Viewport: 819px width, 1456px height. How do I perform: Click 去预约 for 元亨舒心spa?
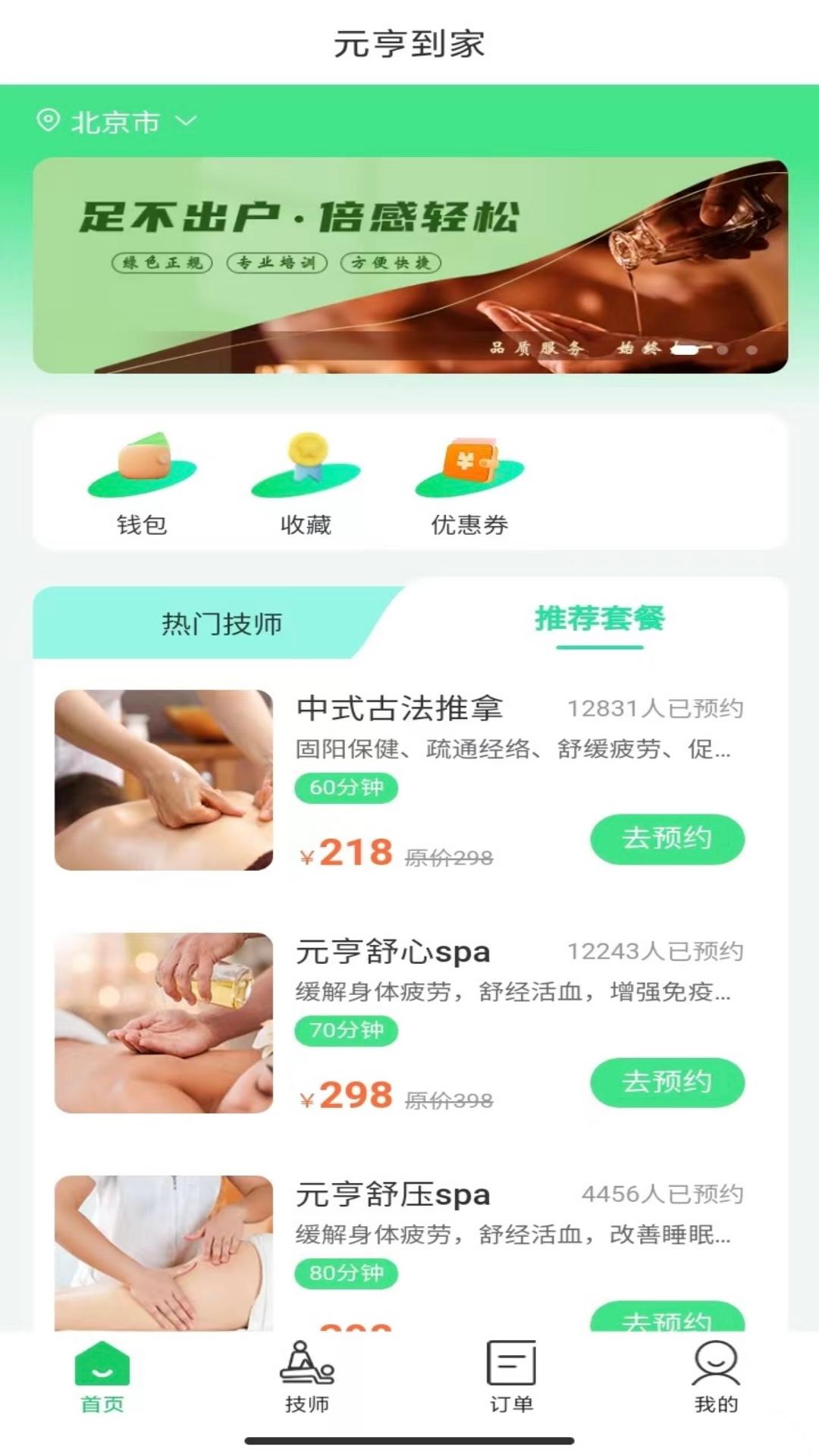(666, 1083)
